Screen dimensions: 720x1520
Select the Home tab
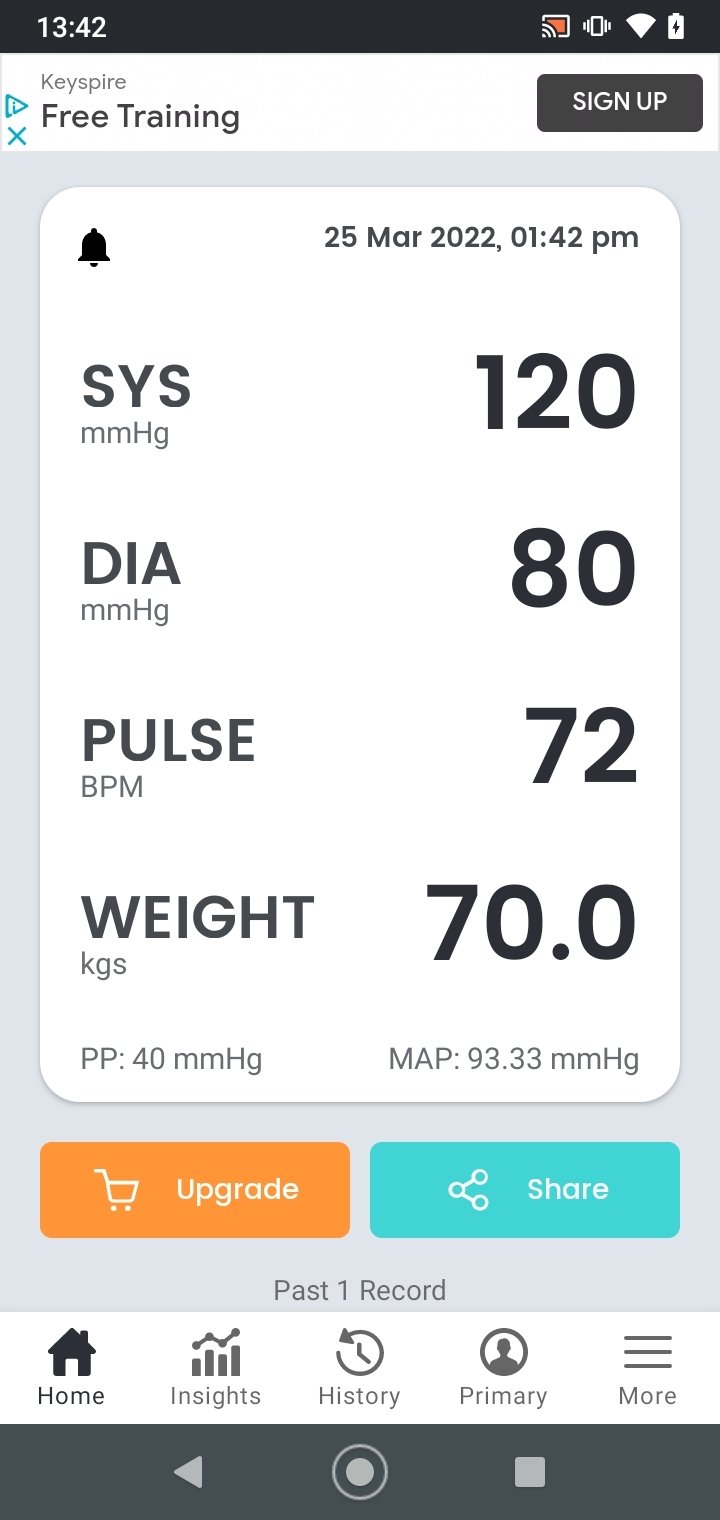pos(71,1367)
